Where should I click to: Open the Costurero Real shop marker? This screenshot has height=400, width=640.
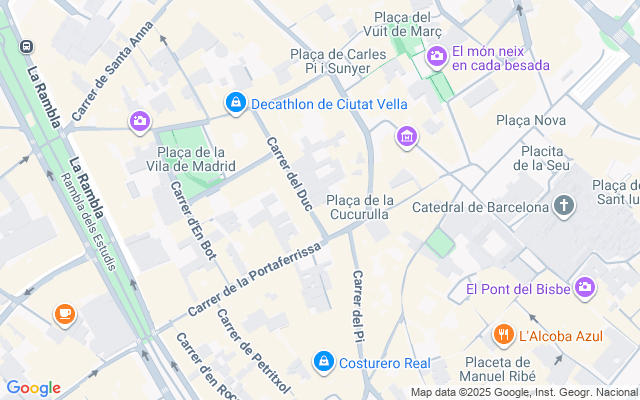pyautogui.click(x=323, y=361)
